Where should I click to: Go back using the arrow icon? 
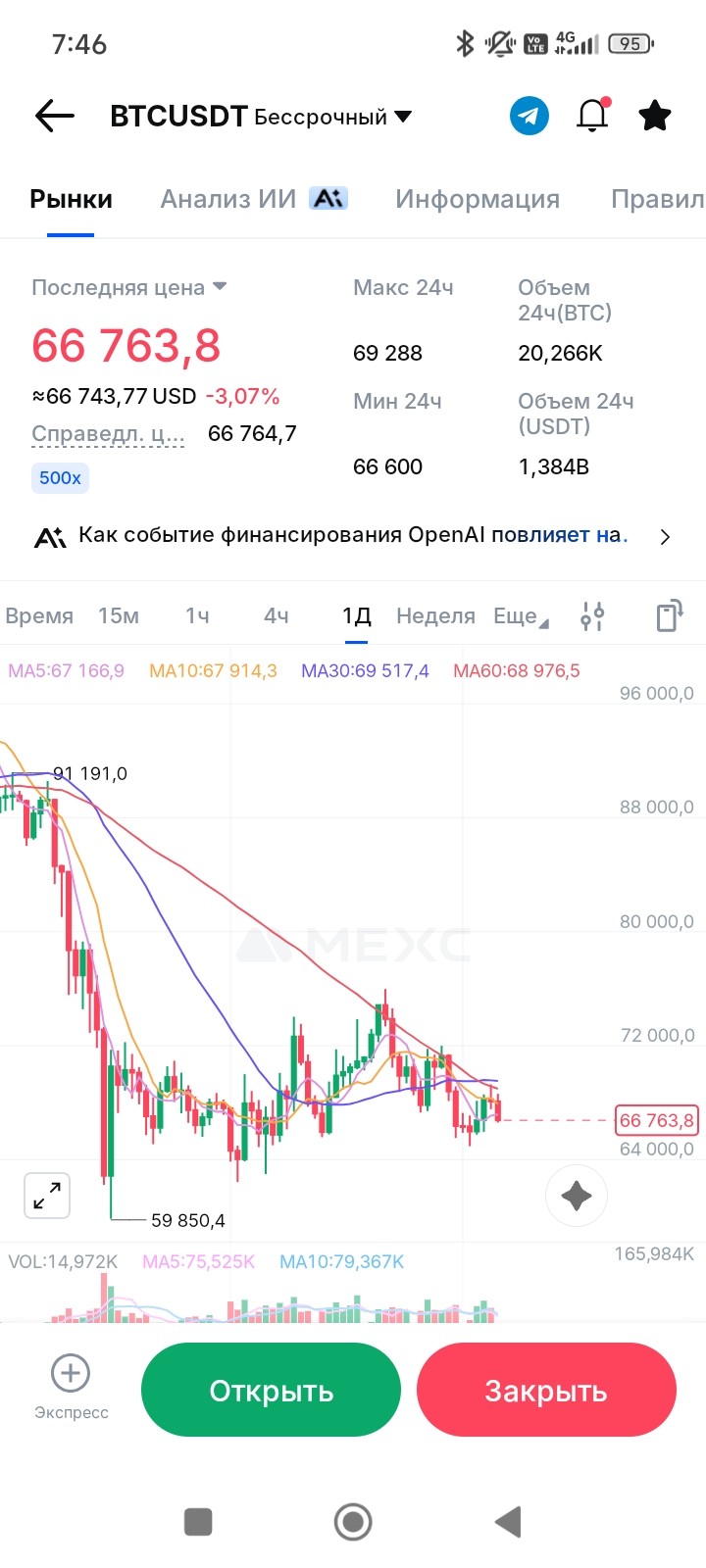(55, 116)
